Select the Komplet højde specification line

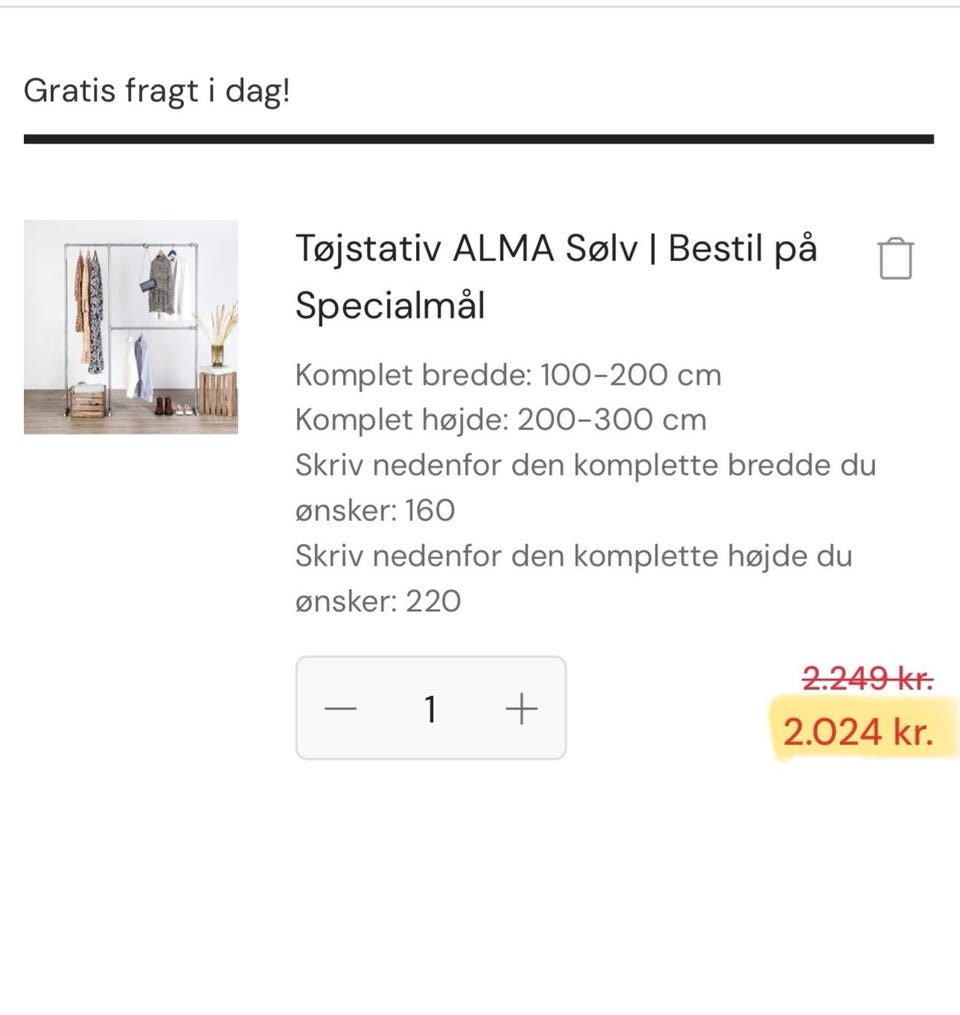pyautogui.click(x=499, y=420)
